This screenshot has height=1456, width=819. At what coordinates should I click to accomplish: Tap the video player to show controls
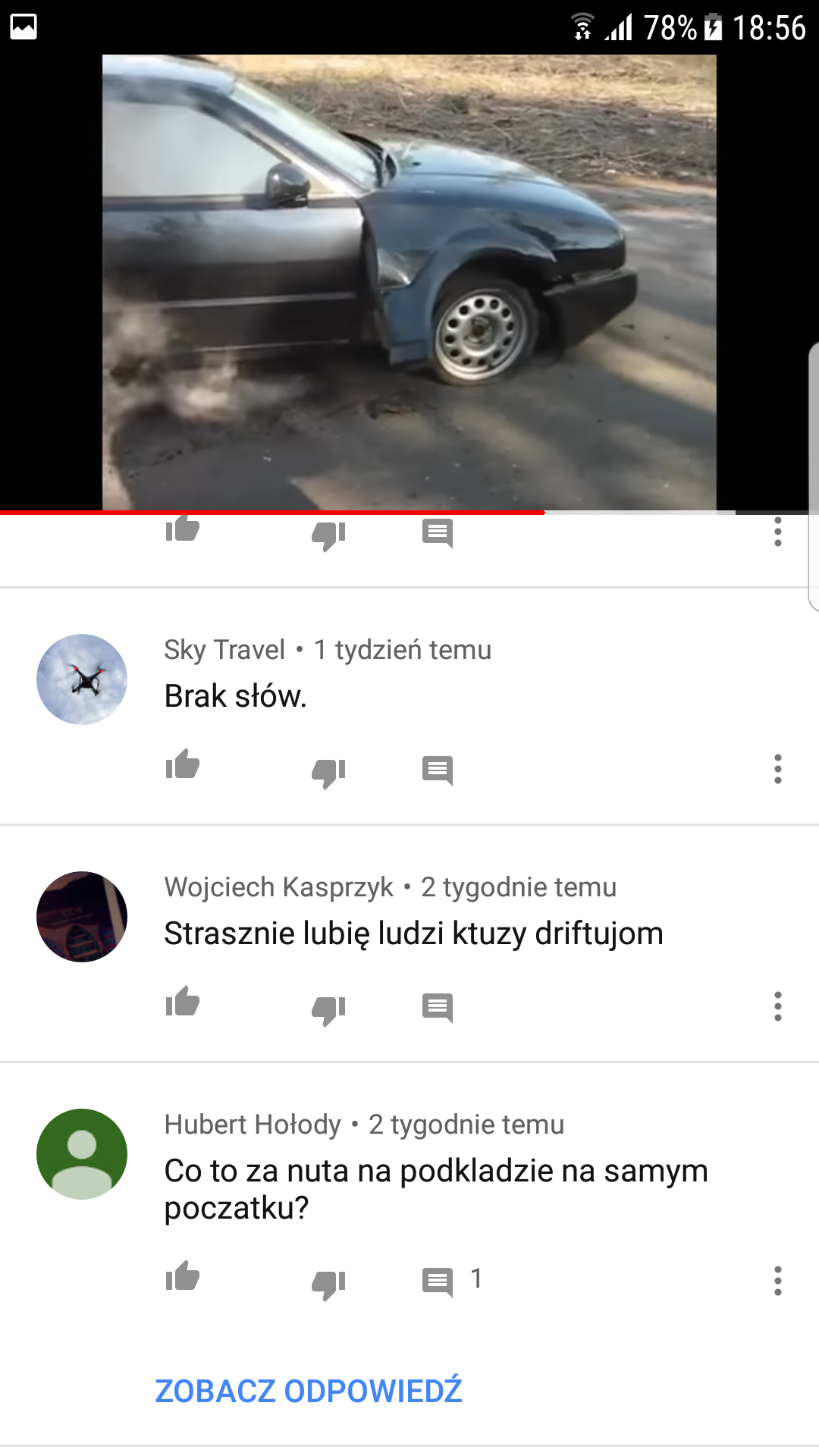coord(409,282)
